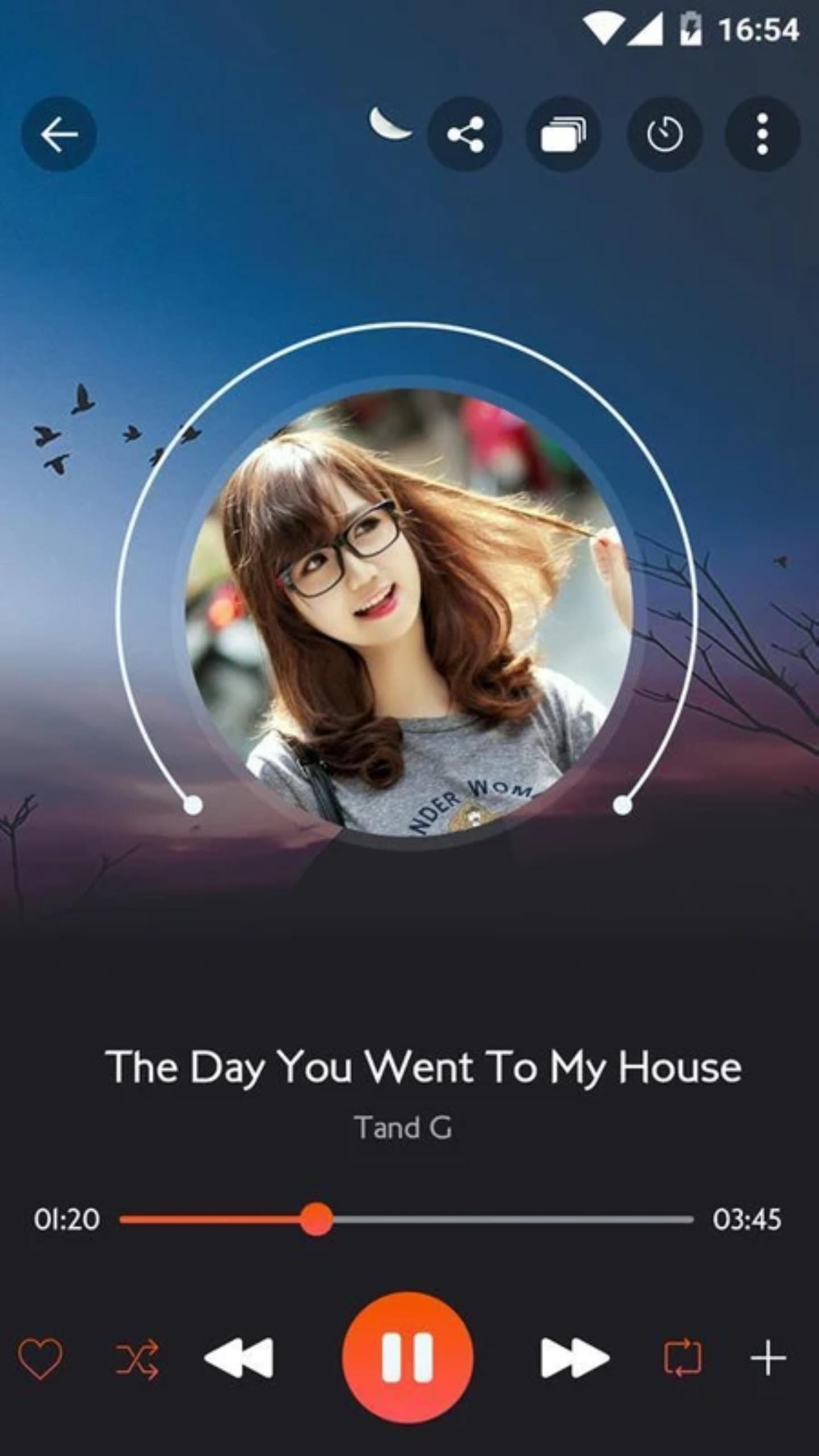
Task: Open the play queue stack icon
Action: tap(563, 134)
